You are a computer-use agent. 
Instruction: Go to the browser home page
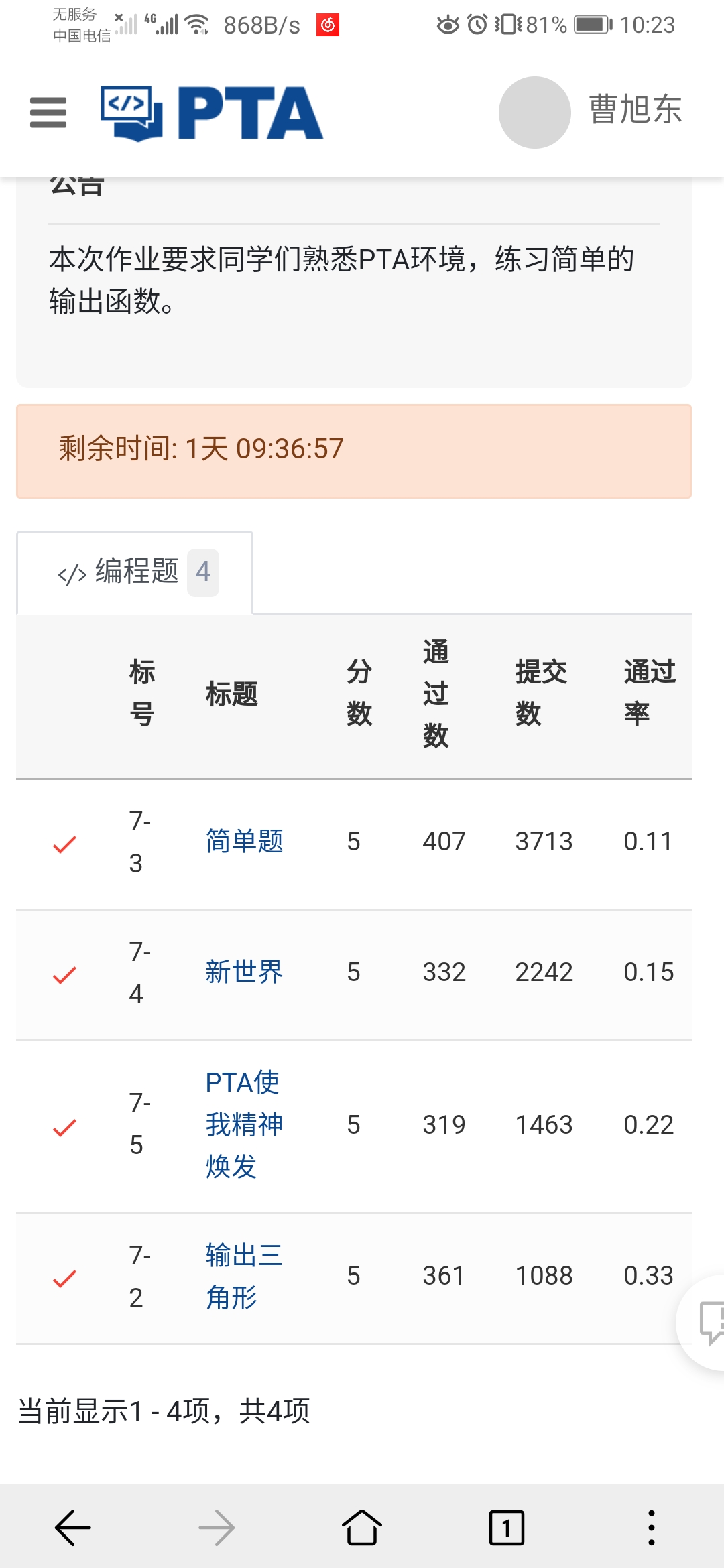(362, 1528)
